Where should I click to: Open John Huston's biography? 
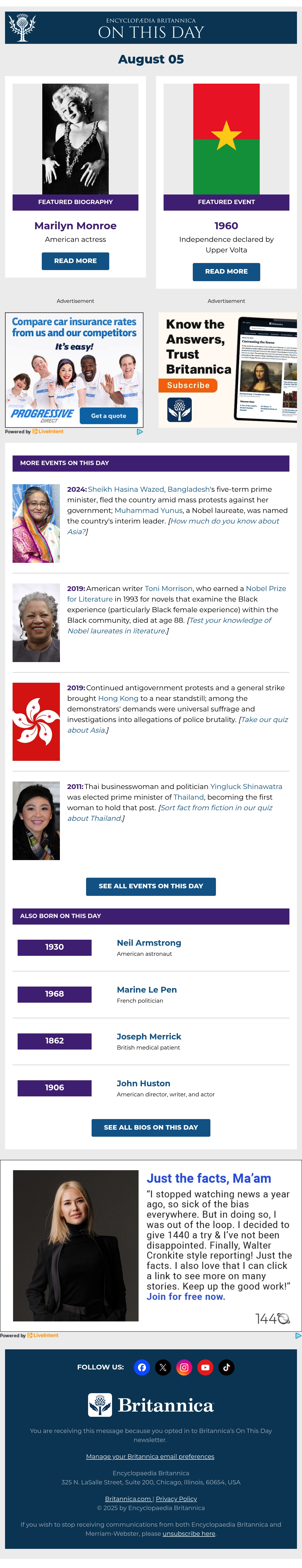[x=143, y=1084]
